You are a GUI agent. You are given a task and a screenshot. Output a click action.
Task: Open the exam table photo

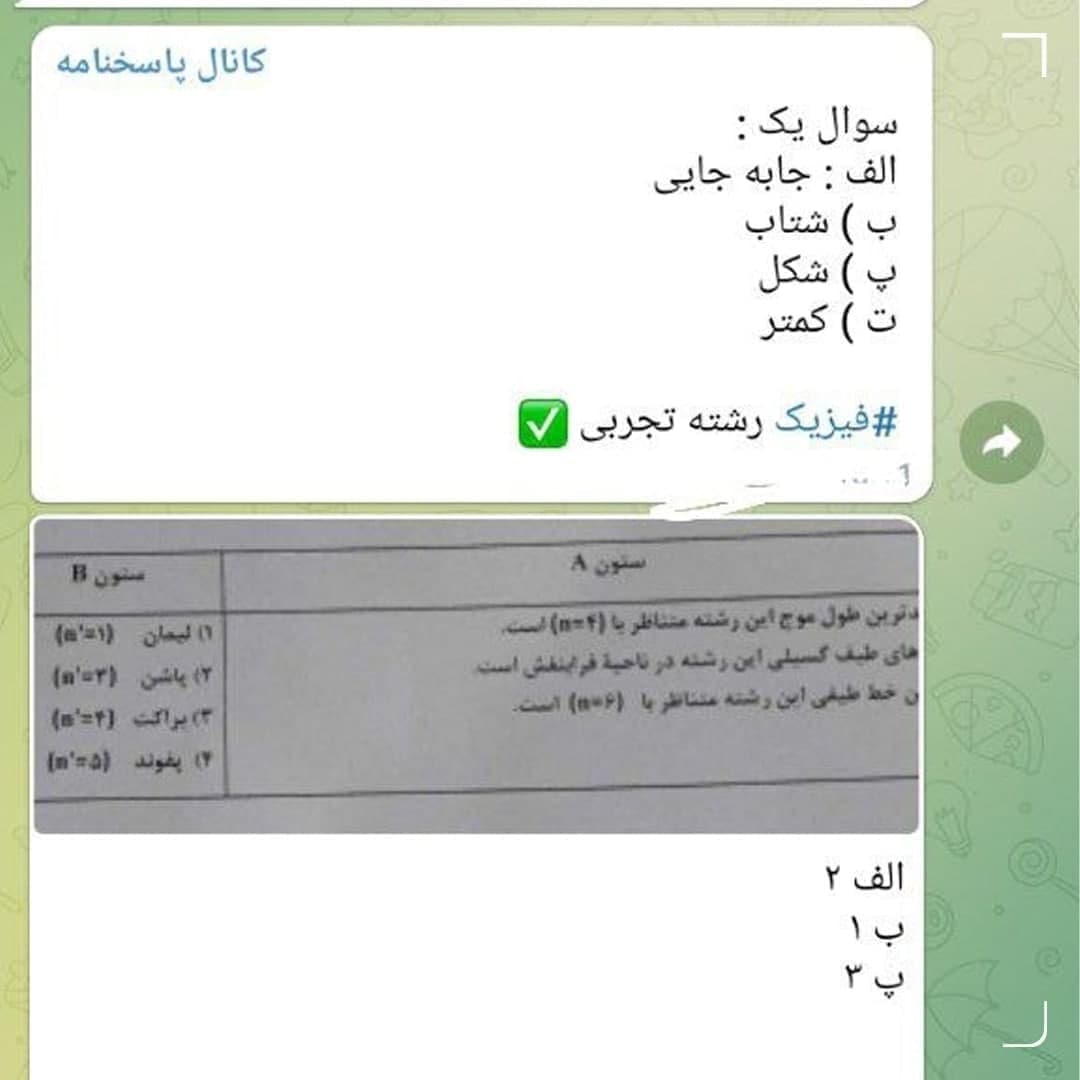(476, 675)
